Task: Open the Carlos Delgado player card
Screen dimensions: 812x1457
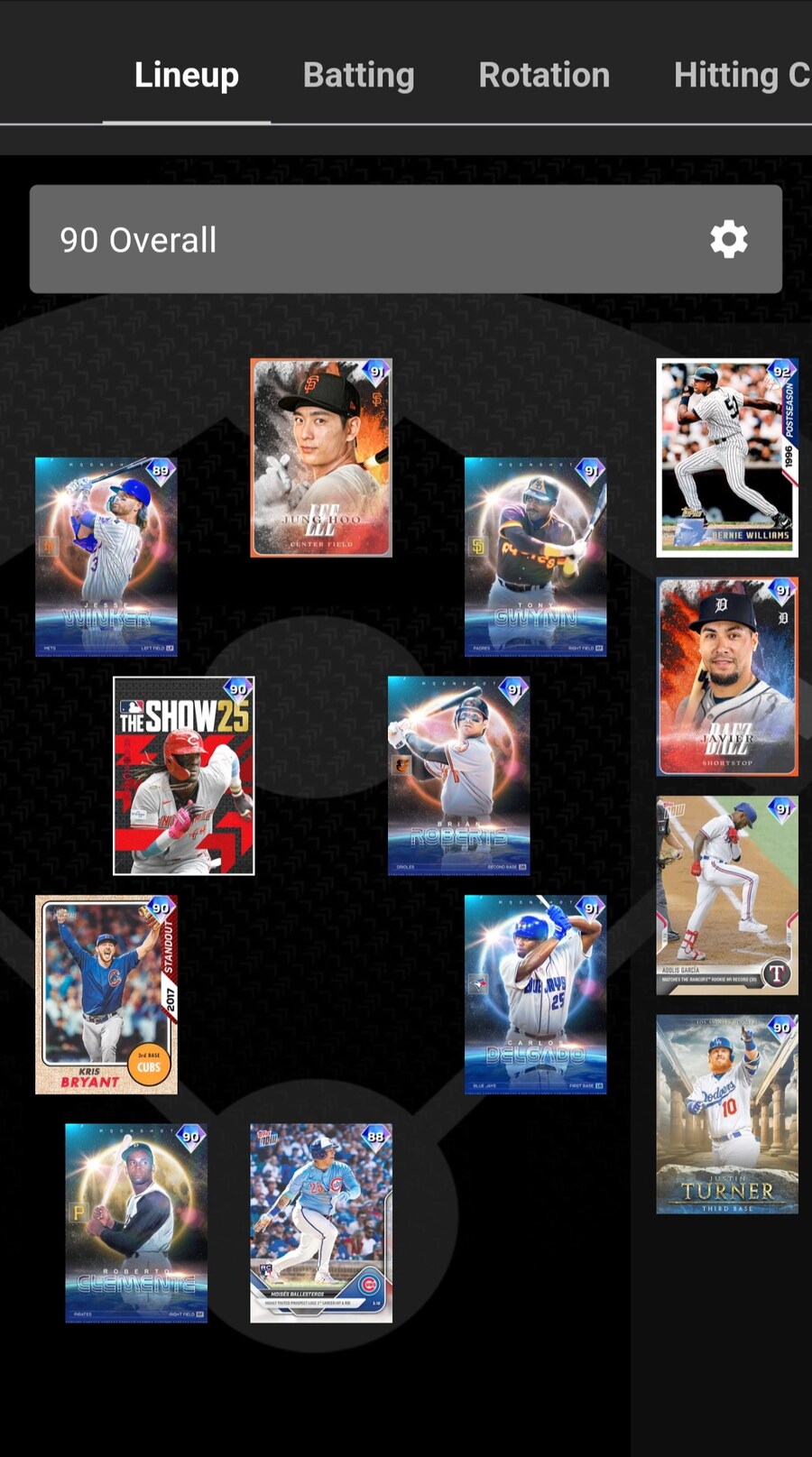Action: 535,994
